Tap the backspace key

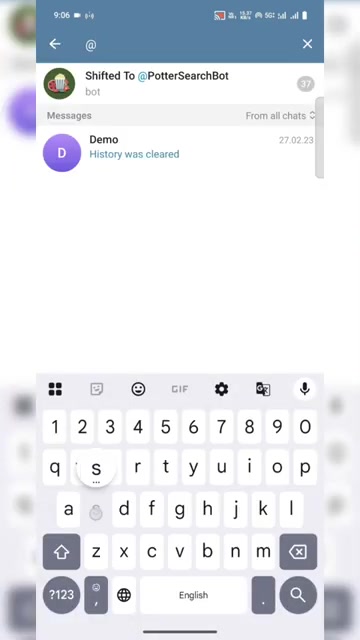tap(298, 552)
